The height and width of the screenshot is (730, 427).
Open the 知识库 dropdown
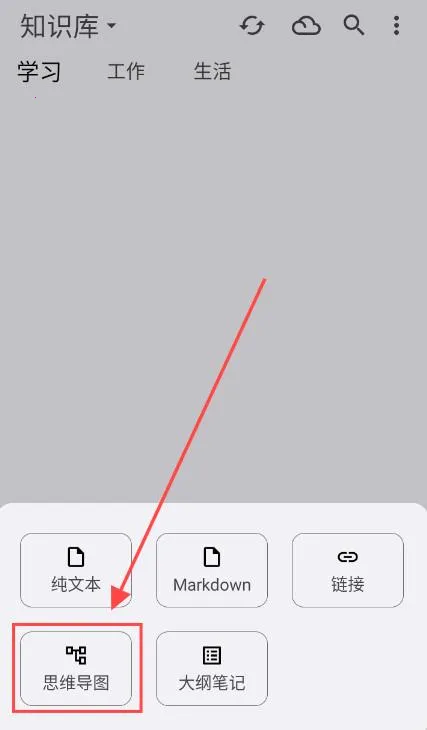pos(68,26)
